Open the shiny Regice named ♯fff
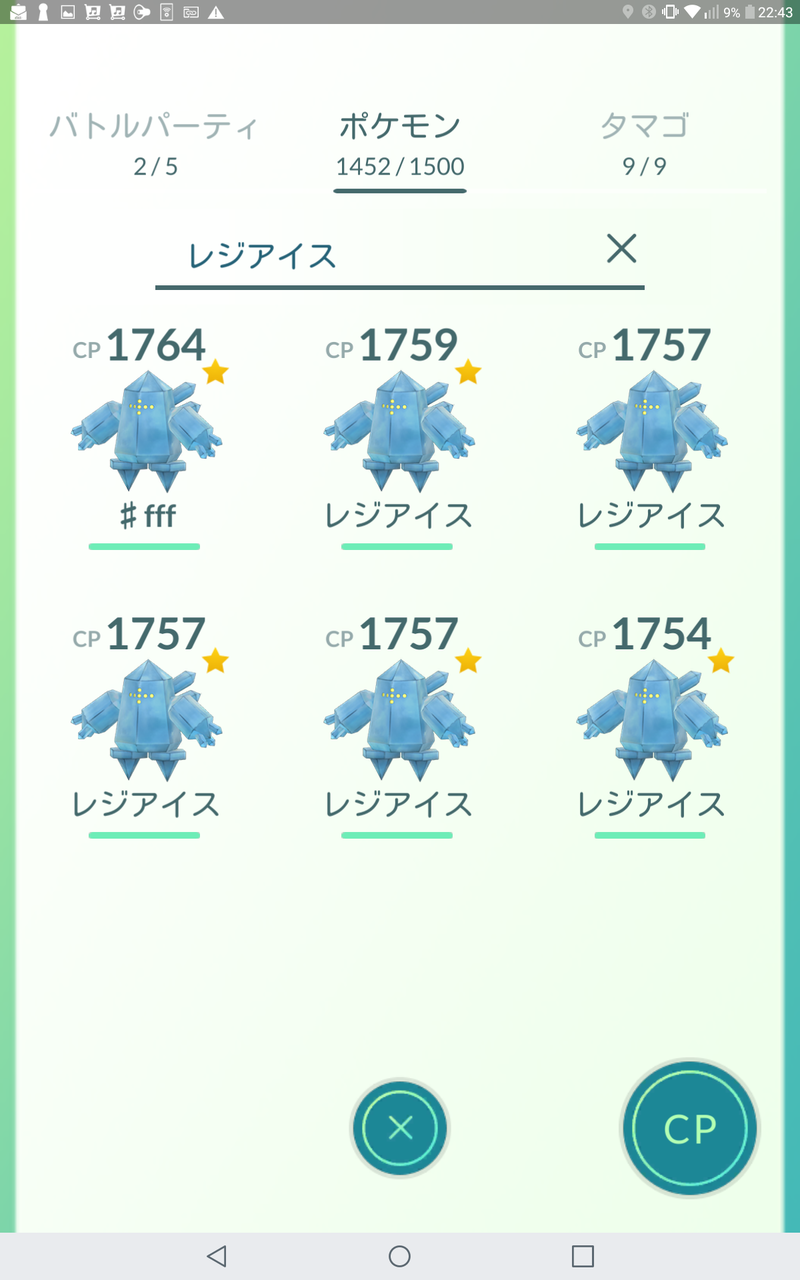 (145, 430)
